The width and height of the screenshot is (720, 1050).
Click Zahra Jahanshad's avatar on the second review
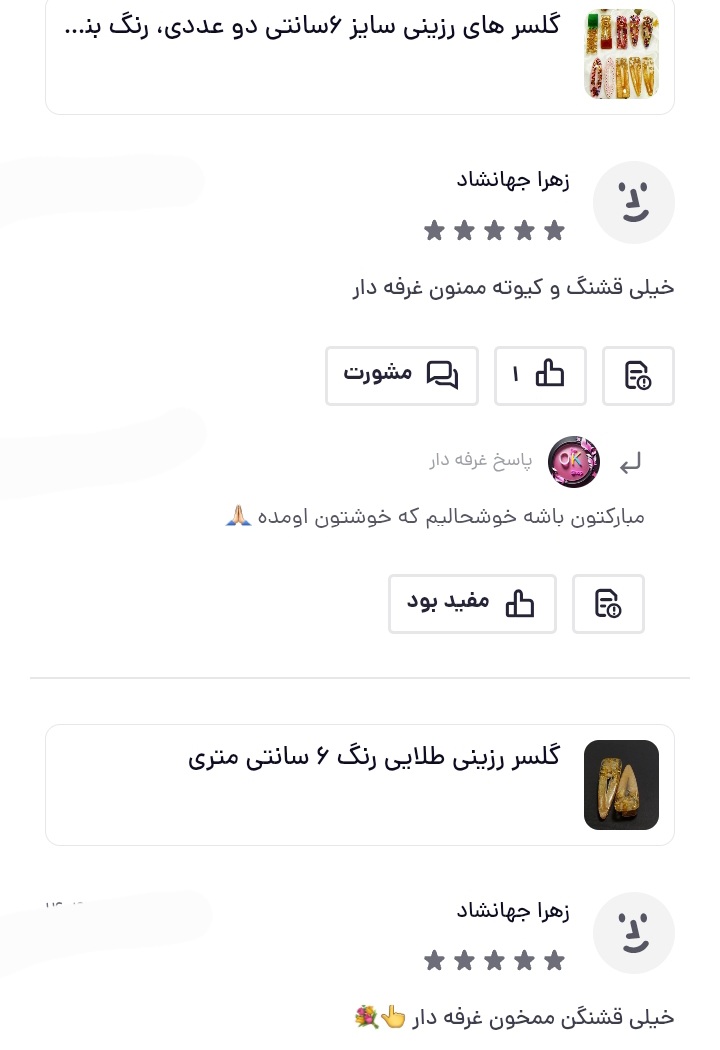click(634, 932)
